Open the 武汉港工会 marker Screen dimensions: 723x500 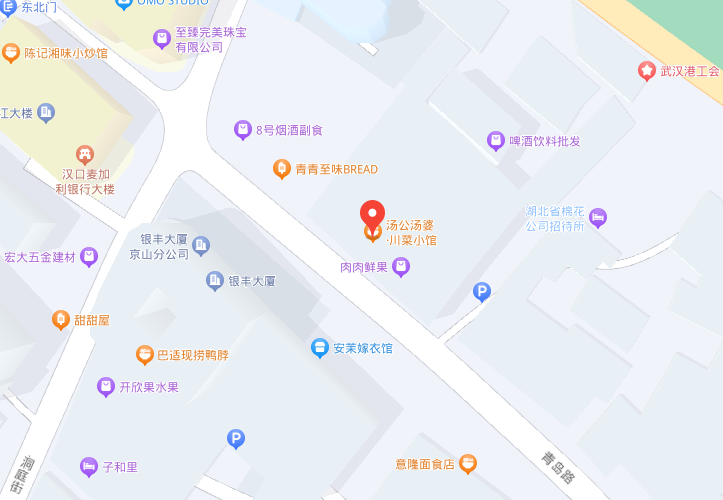pyautogui.click(x=646, y=71)
